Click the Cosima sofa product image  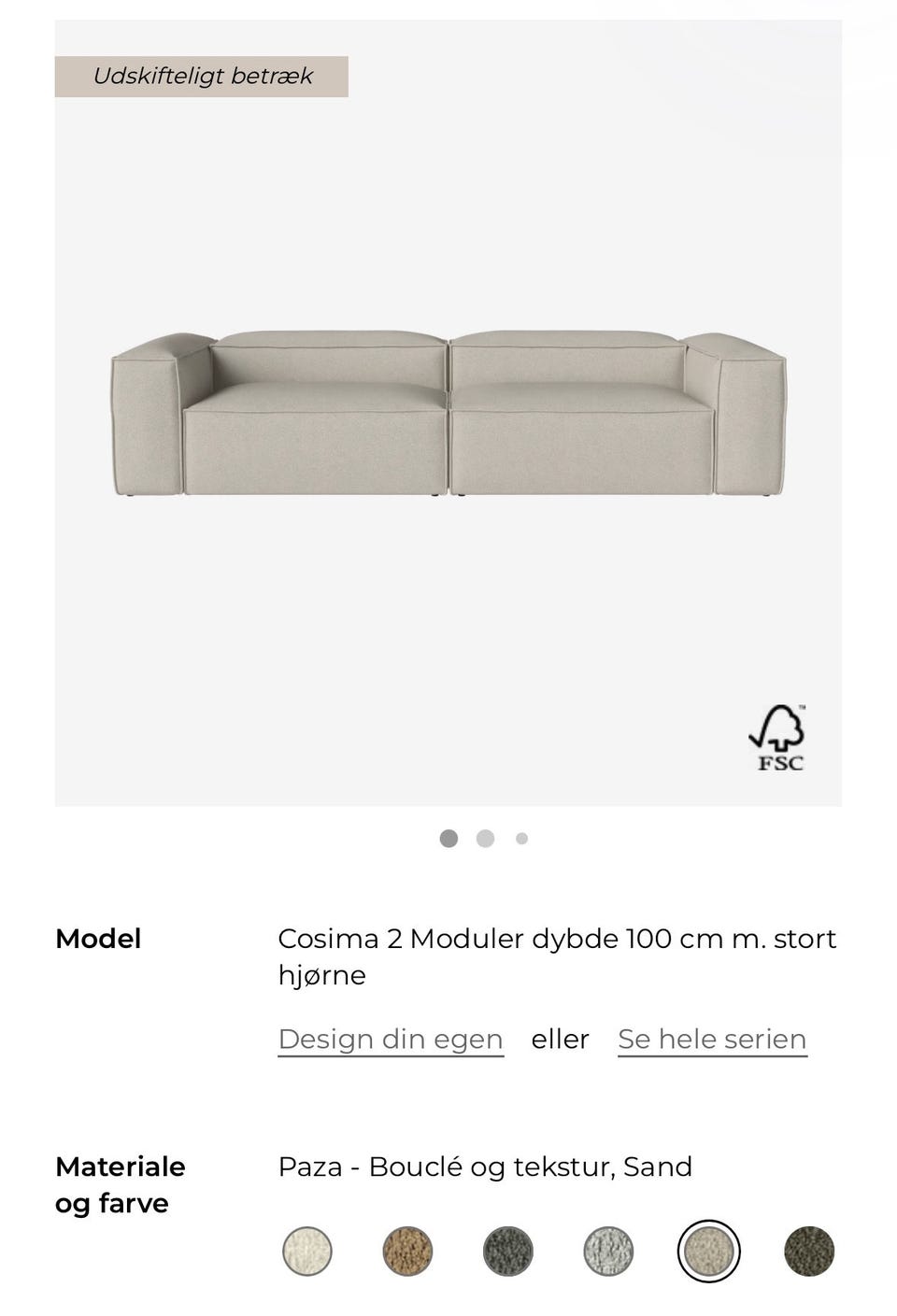pyautogui.click(x=448, y=411)
